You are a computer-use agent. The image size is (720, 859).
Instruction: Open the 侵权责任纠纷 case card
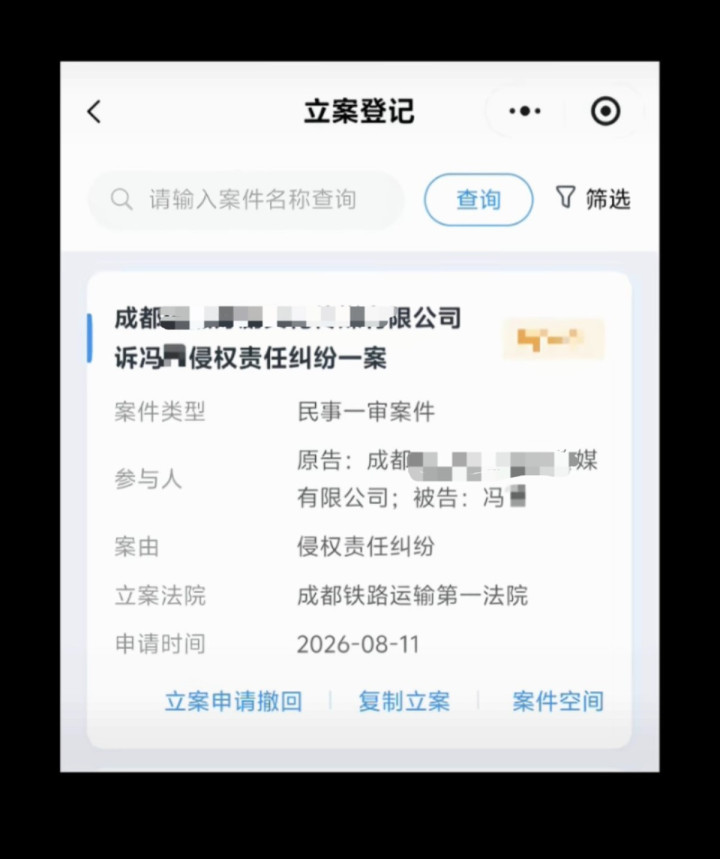tap(359, 509)
